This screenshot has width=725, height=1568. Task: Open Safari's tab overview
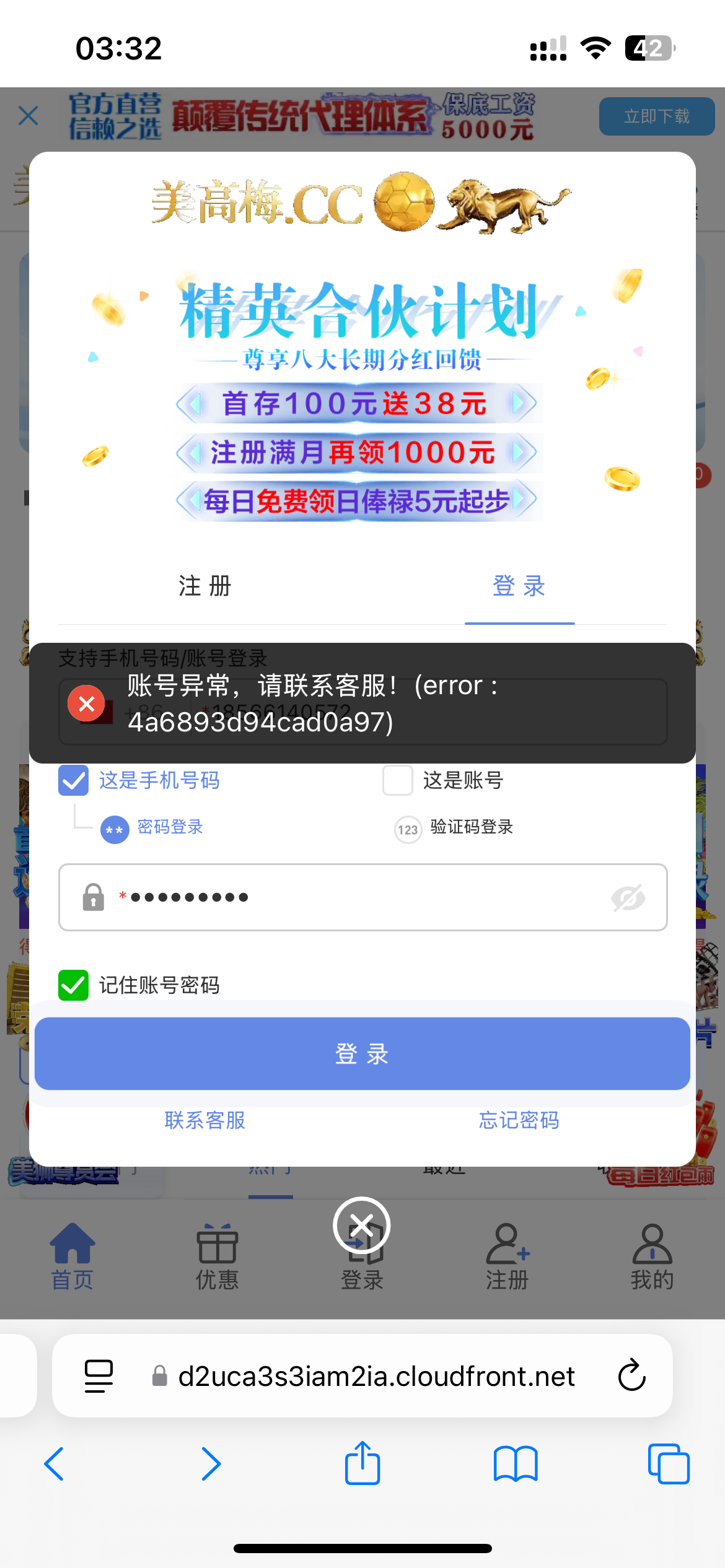(x=668, y=1464)
